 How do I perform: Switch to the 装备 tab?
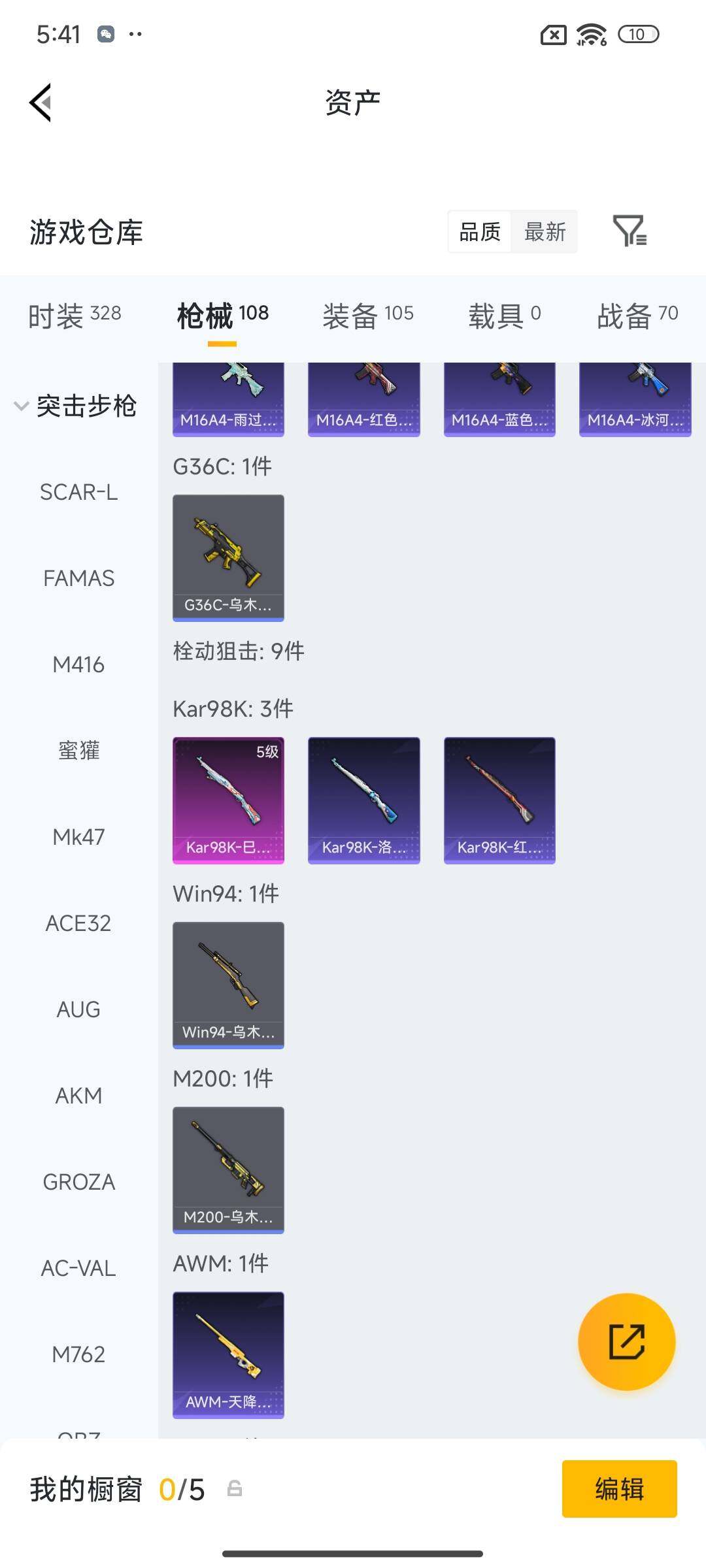pos(367,316)
